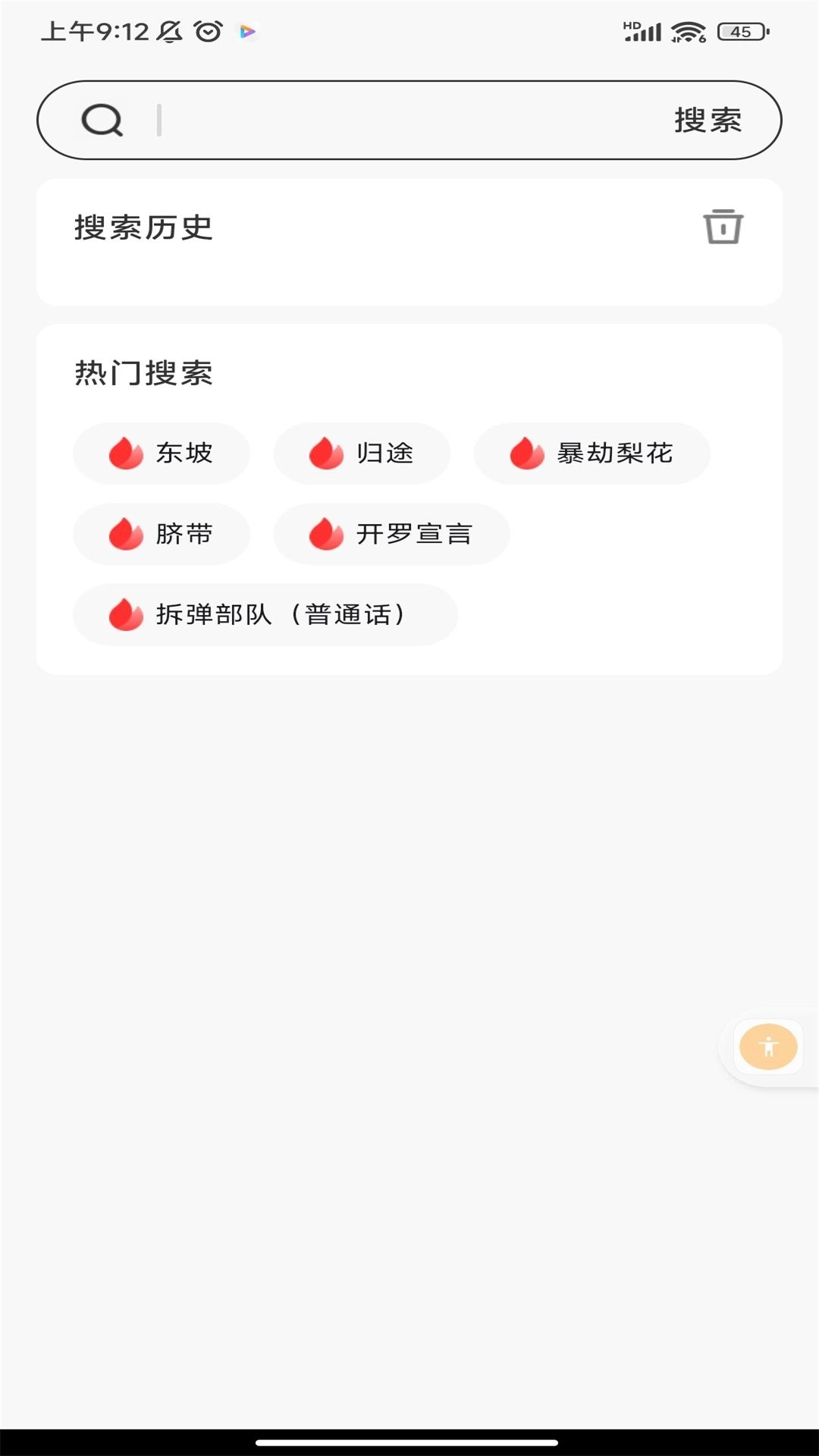Image resolution: width=819 pixels, height=1456 pixels.
Task: Click the trash icon to clear search history
Action: 723,227
